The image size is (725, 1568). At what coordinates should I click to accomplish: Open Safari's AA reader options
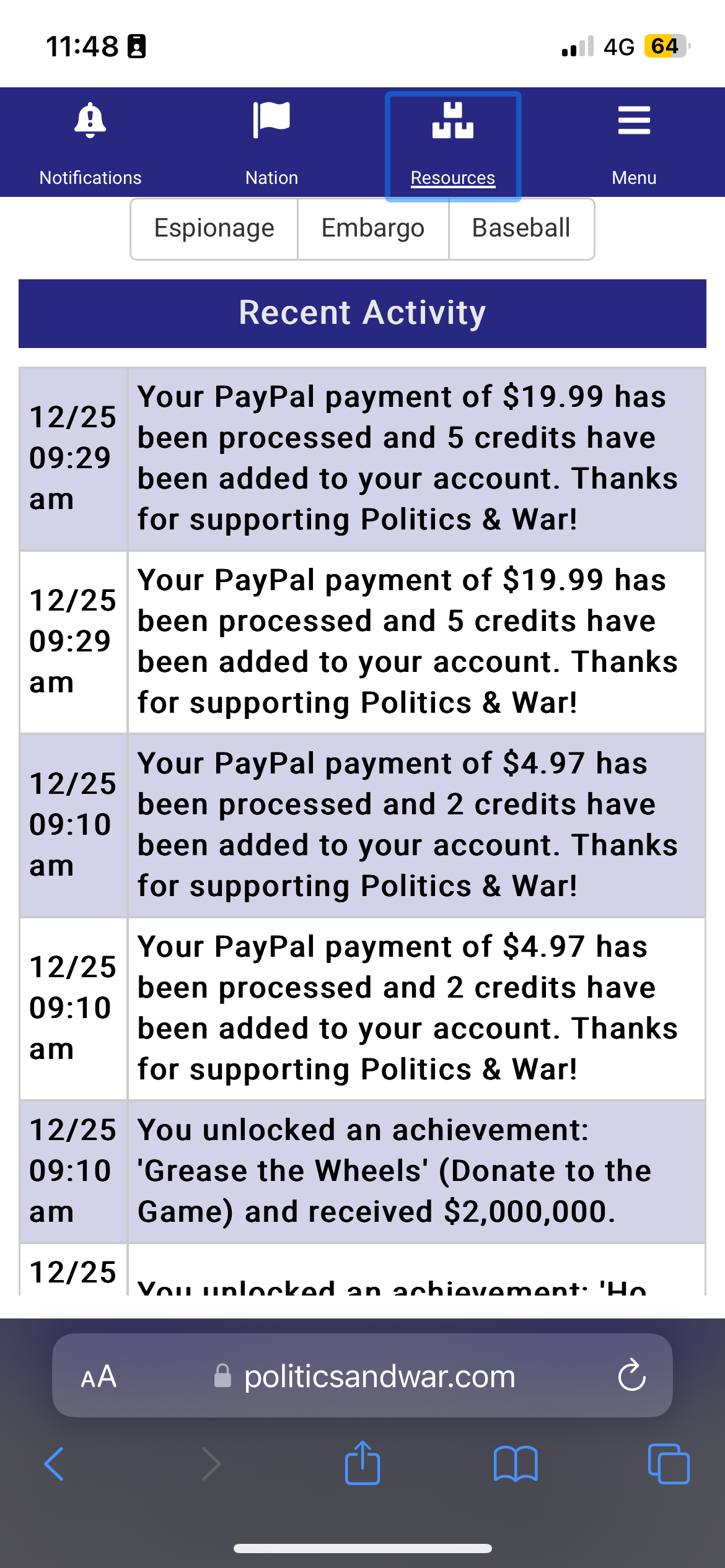(99, 1376)
